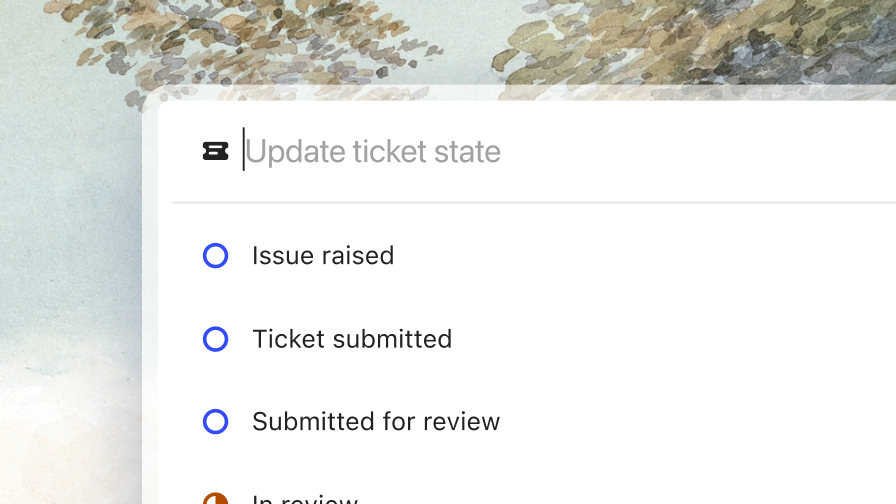This screenshot has height=504, width=896.
Task: Choose the Ticket submitted state
Action: tap(351, 339)
